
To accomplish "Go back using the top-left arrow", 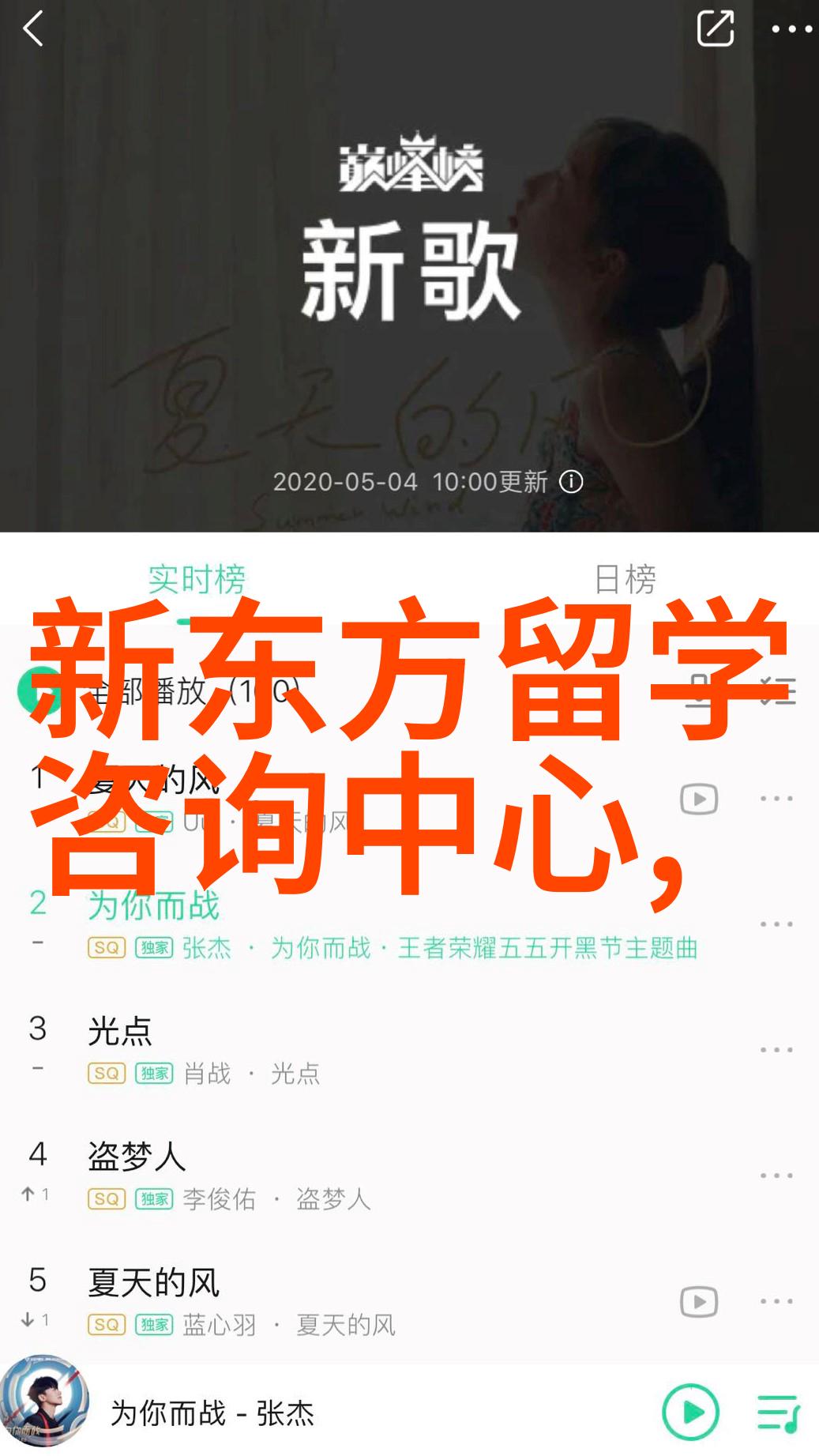I will click(33, 30).
